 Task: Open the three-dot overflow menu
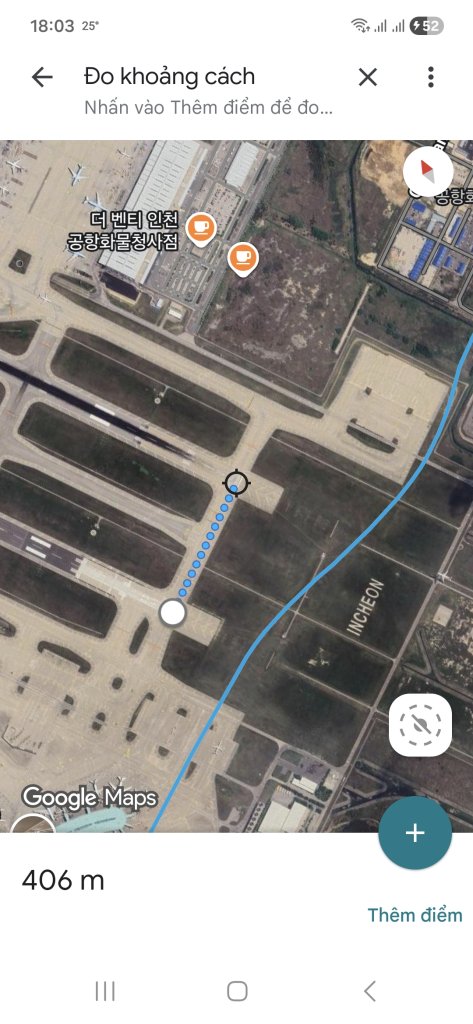tap(431, 77)
